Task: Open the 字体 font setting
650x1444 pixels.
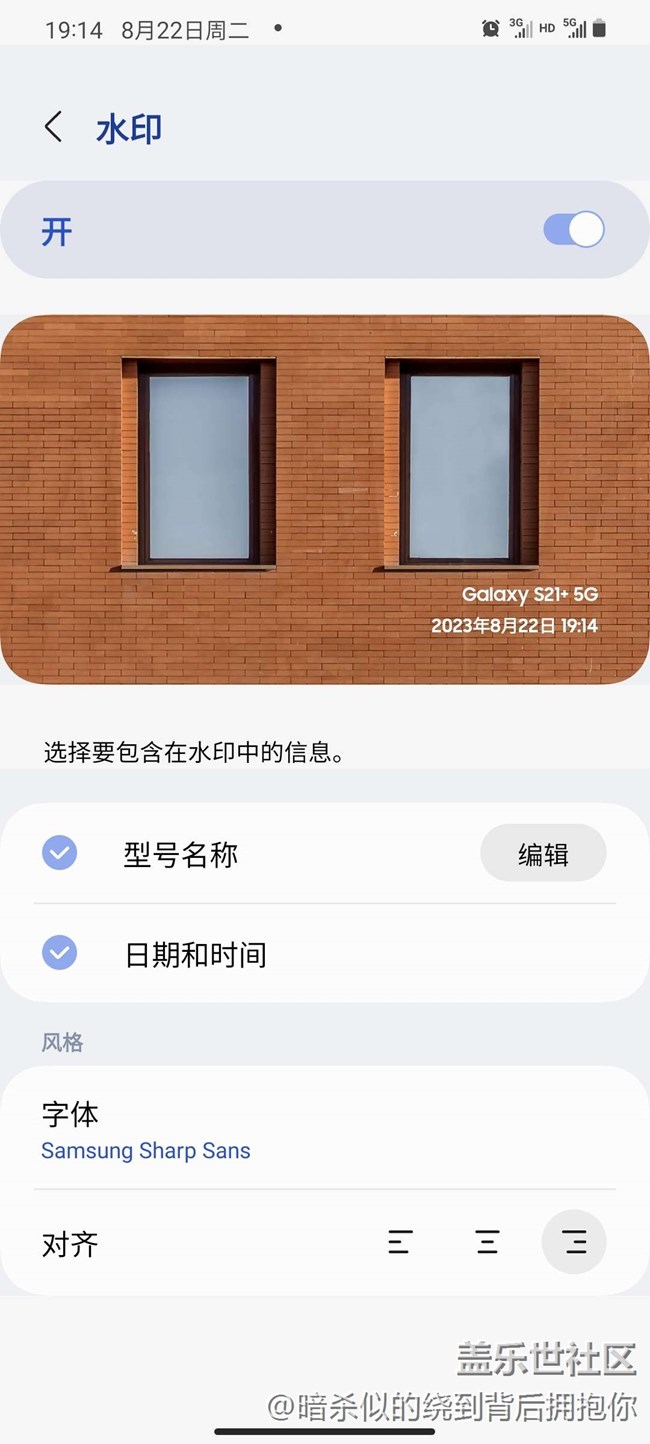Action: (146, 1131)
